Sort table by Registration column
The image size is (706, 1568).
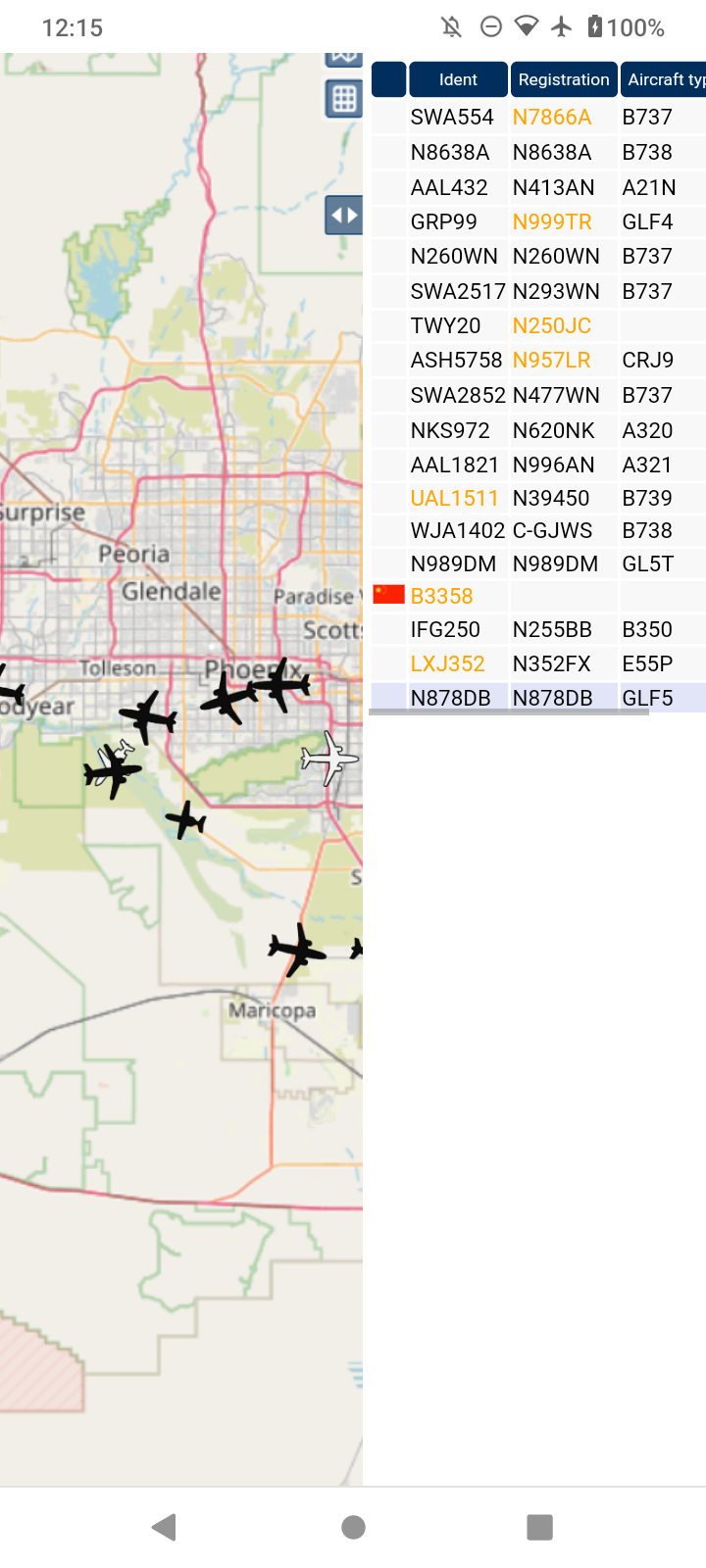point(564,79)
